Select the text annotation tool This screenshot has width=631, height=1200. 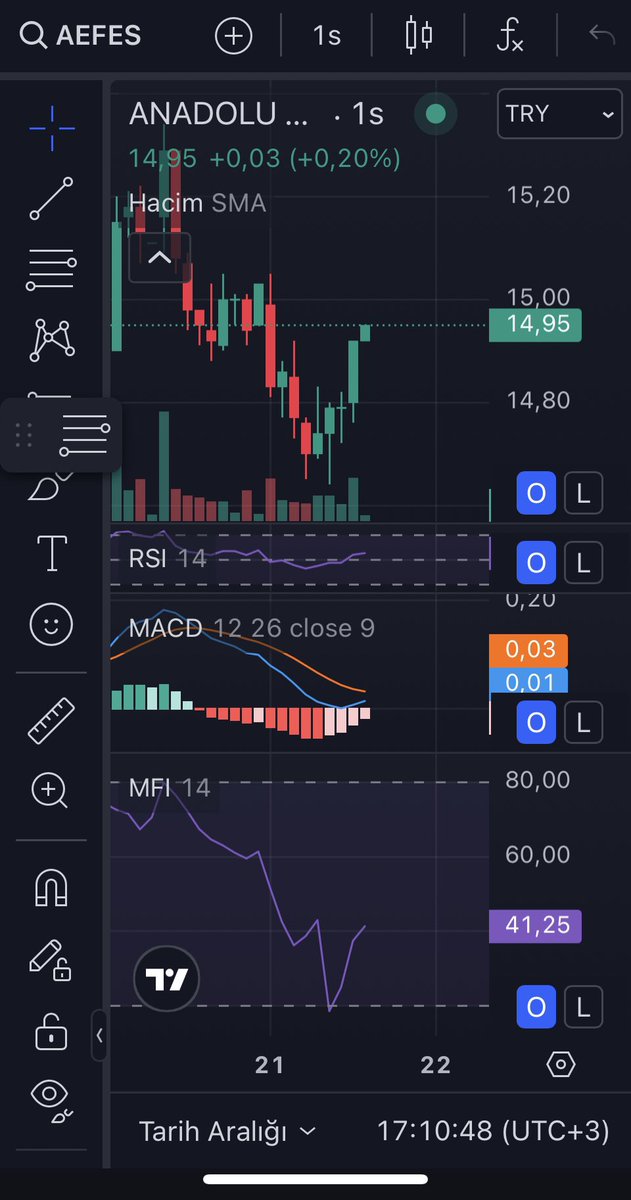tap(52, 553)
